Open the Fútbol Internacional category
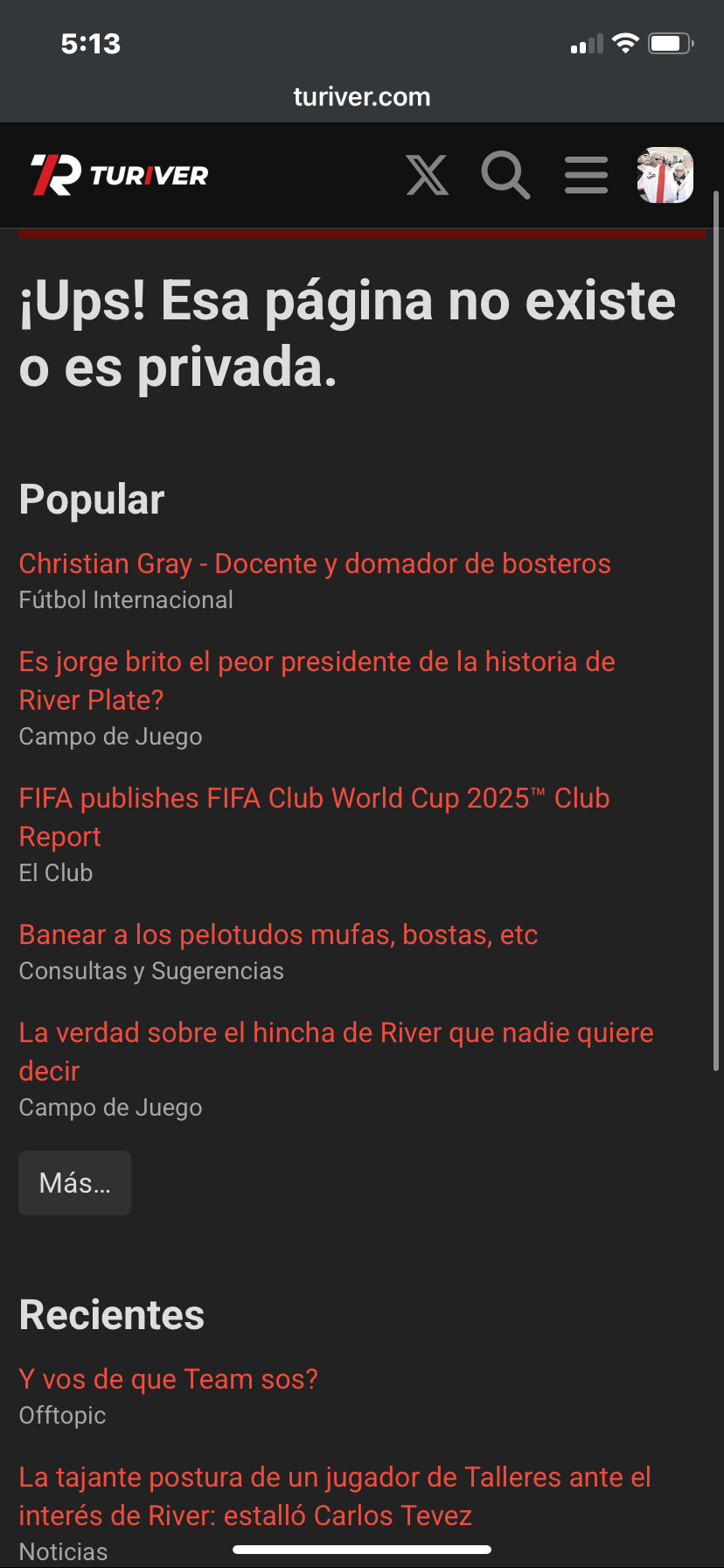 pos(126,600)
